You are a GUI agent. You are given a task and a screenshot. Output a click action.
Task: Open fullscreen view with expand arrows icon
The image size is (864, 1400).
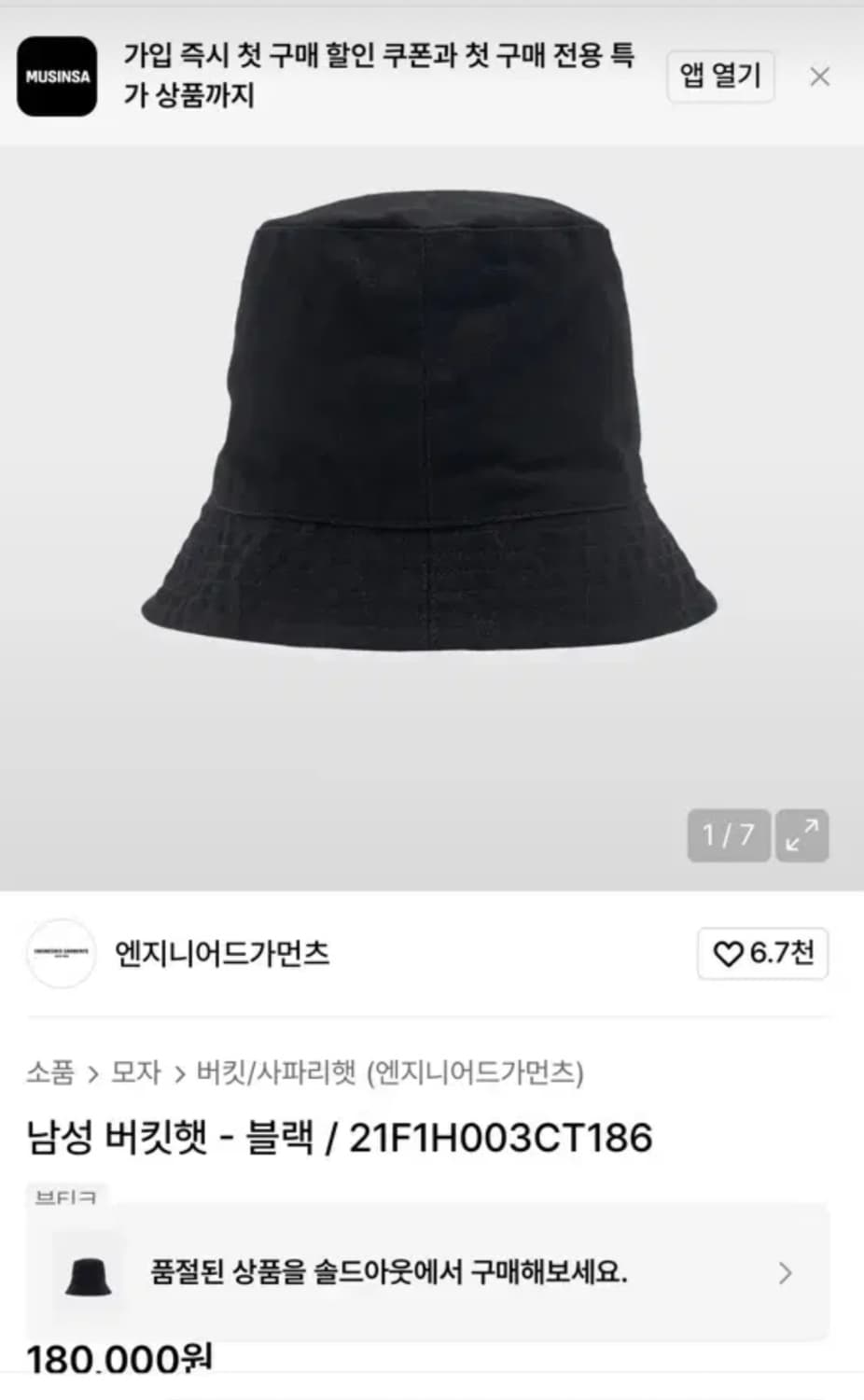coord(802,835)
